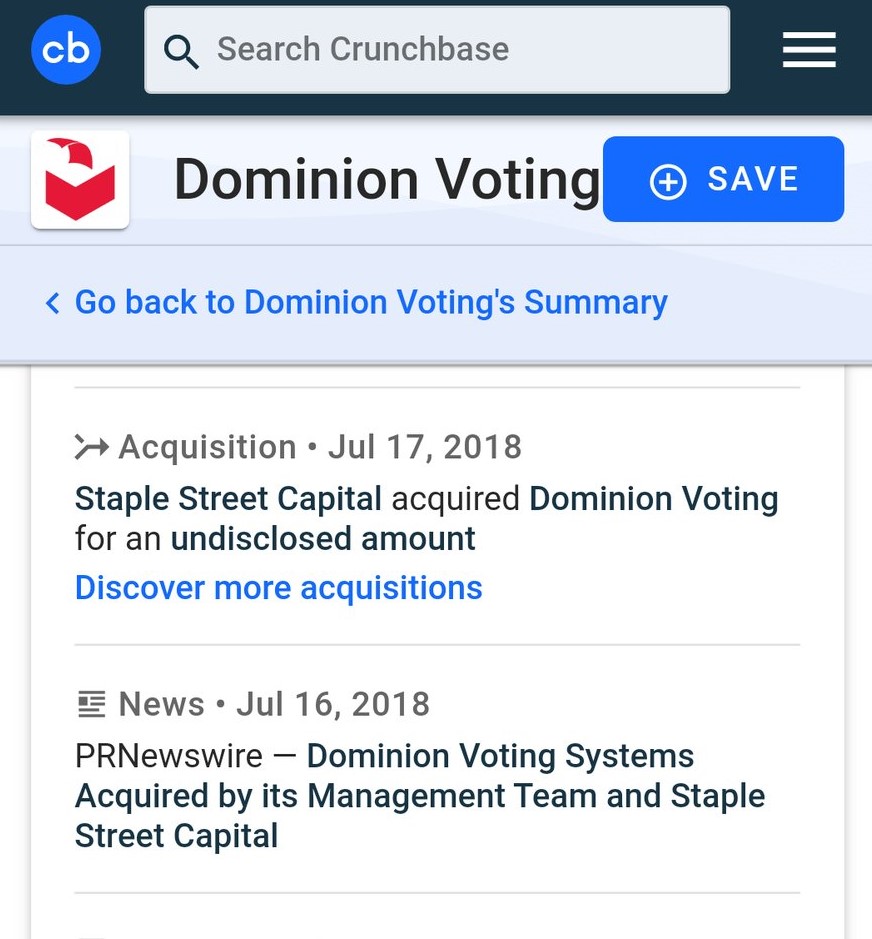Tap the Crunchbase home logo

click(x=66, y=49)
